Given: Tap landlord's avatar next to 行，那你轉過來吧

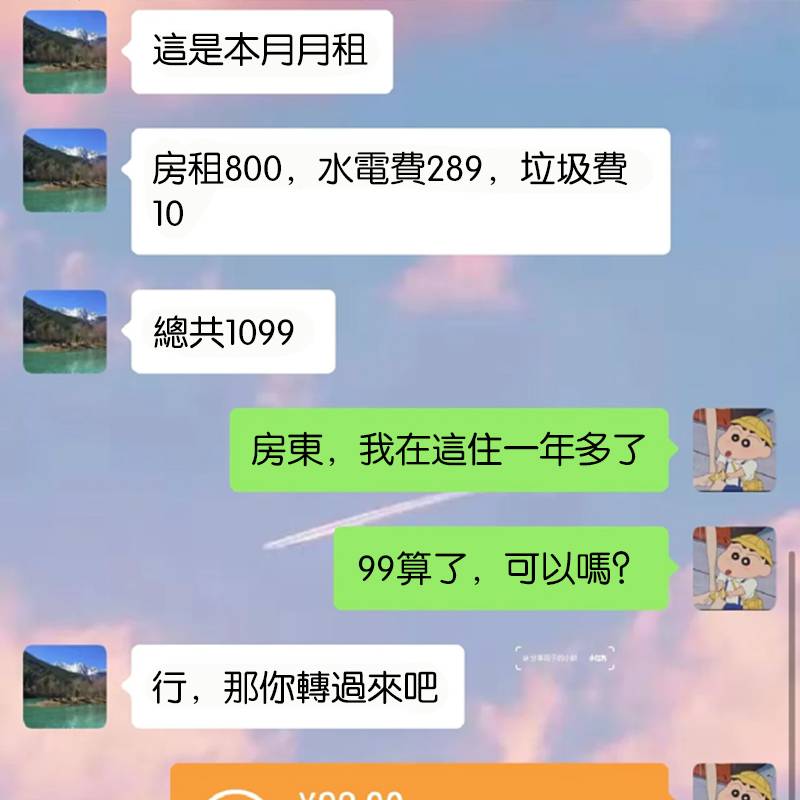Looking at the screenshot, I should (65, 687).
